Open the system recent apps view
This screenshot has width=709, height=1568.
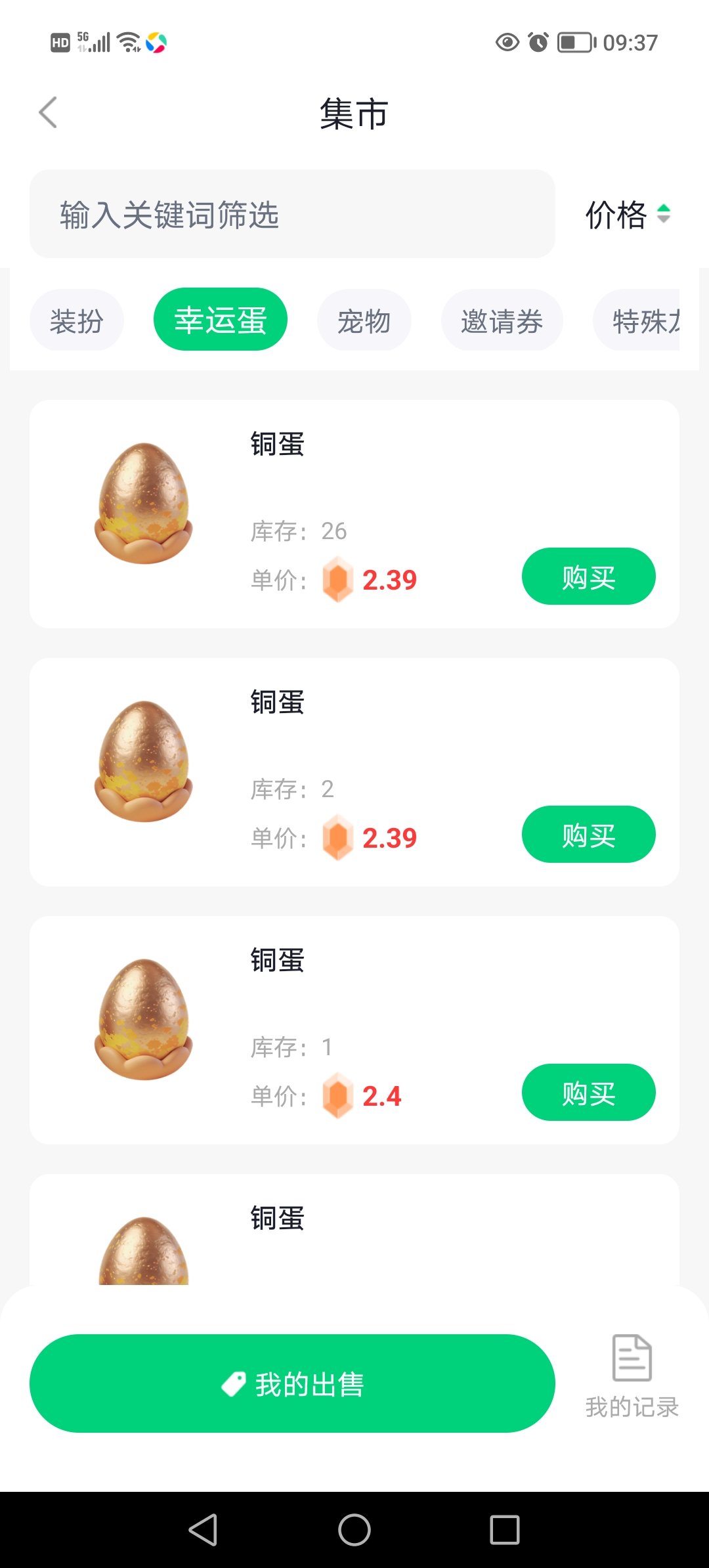505,1530
